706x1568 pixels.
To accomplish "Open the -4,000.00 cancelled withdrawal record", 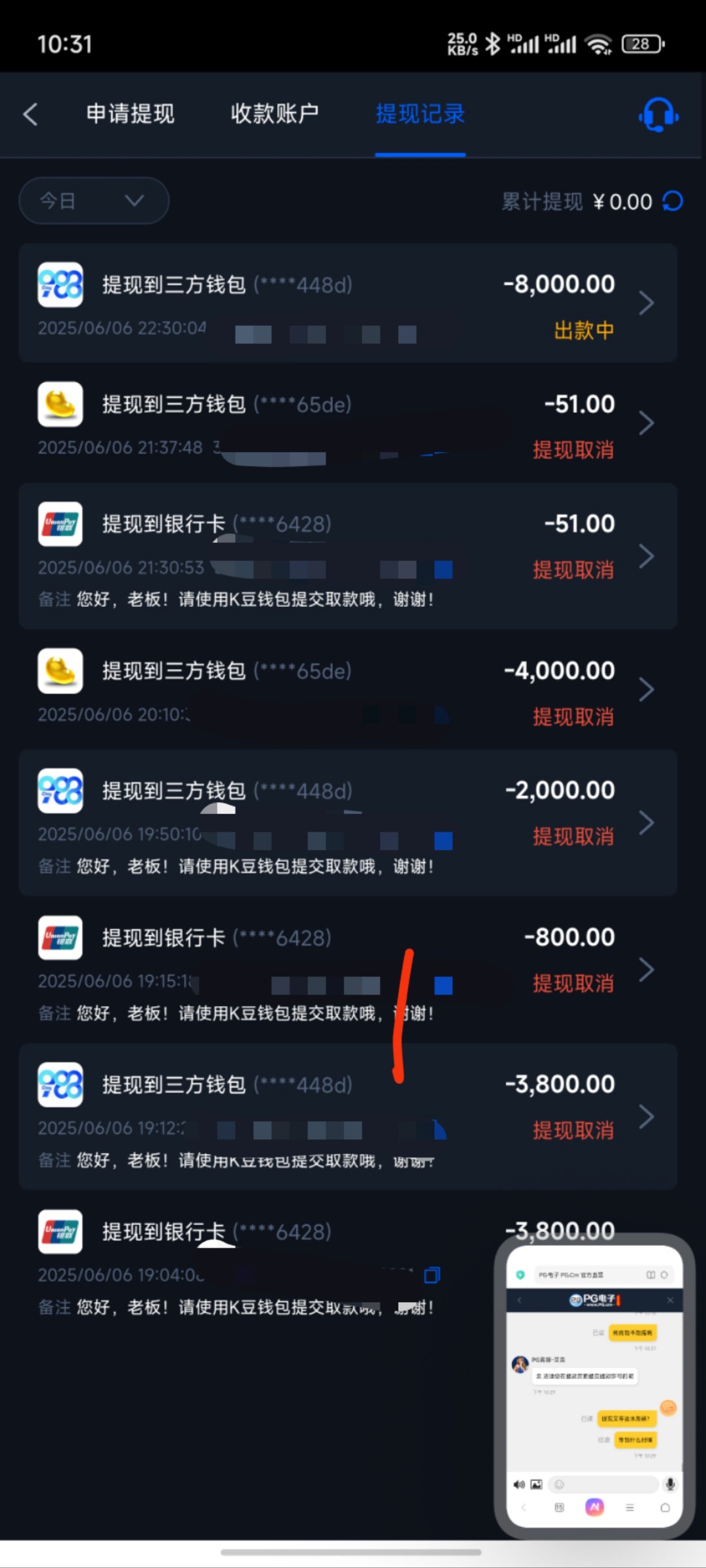I will tap(348, 690).
